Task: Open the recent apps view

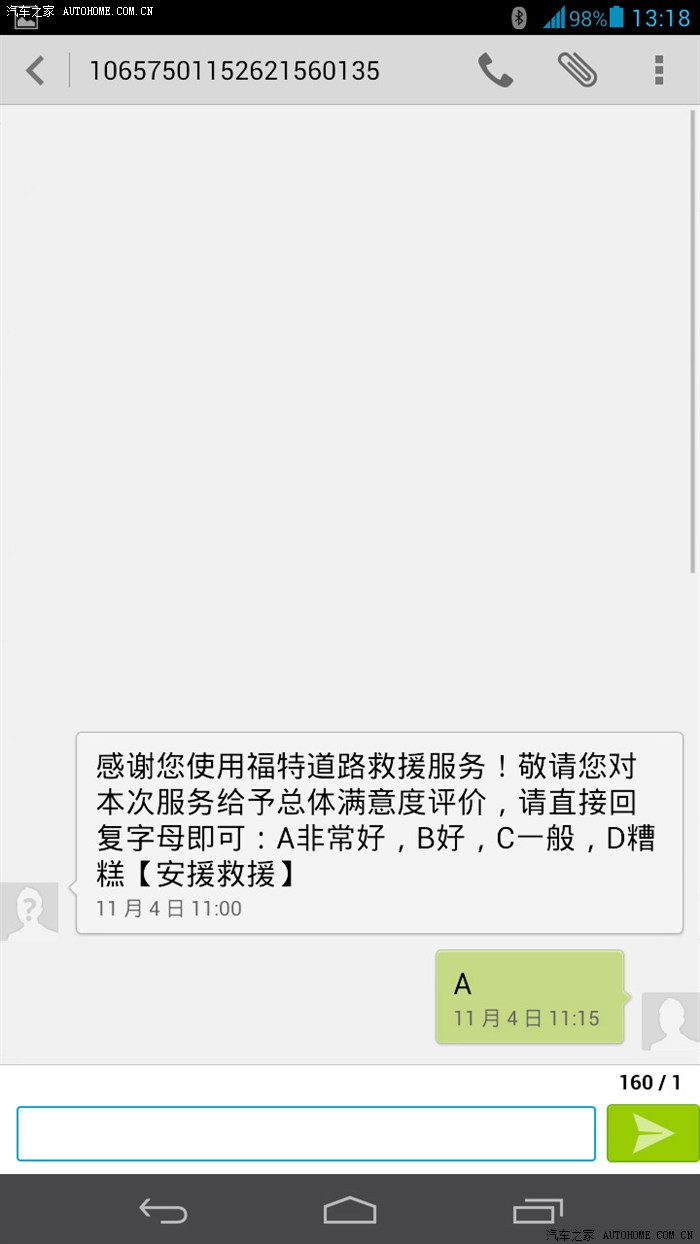Action: pyautogui.click(x=537, y=1211)
